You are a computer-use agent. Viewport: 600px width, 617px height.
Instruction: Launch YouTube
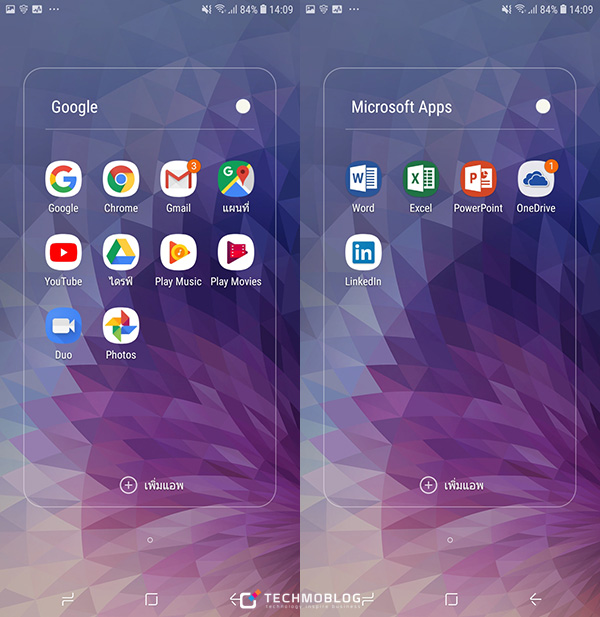click(63, 253)
